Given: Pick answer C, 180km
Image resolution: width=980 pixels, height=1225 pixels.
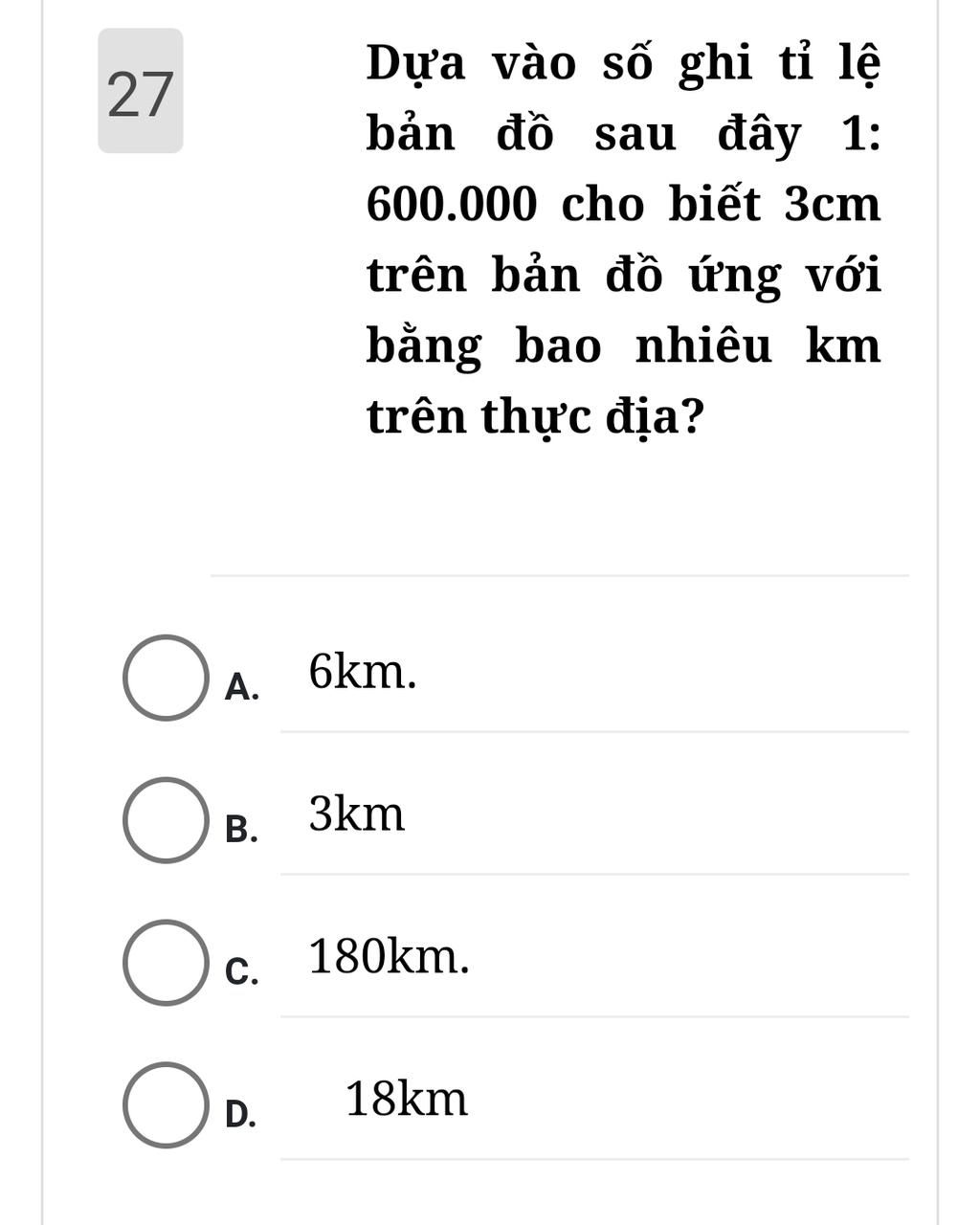Looking at the screenshot, I should (x=166, y=963).
